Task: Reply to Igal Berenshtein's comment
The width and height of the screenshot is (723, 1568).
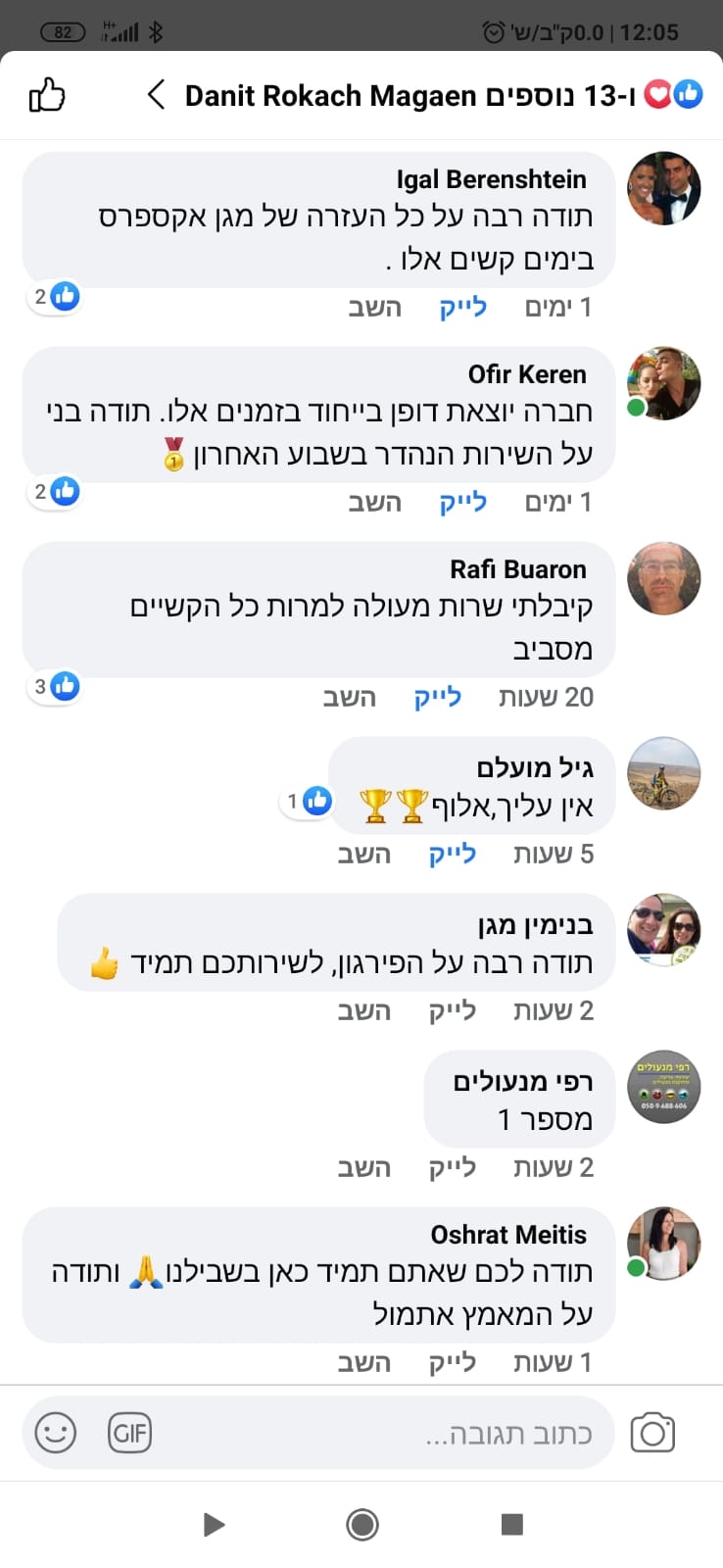Action: click(374, 308)
